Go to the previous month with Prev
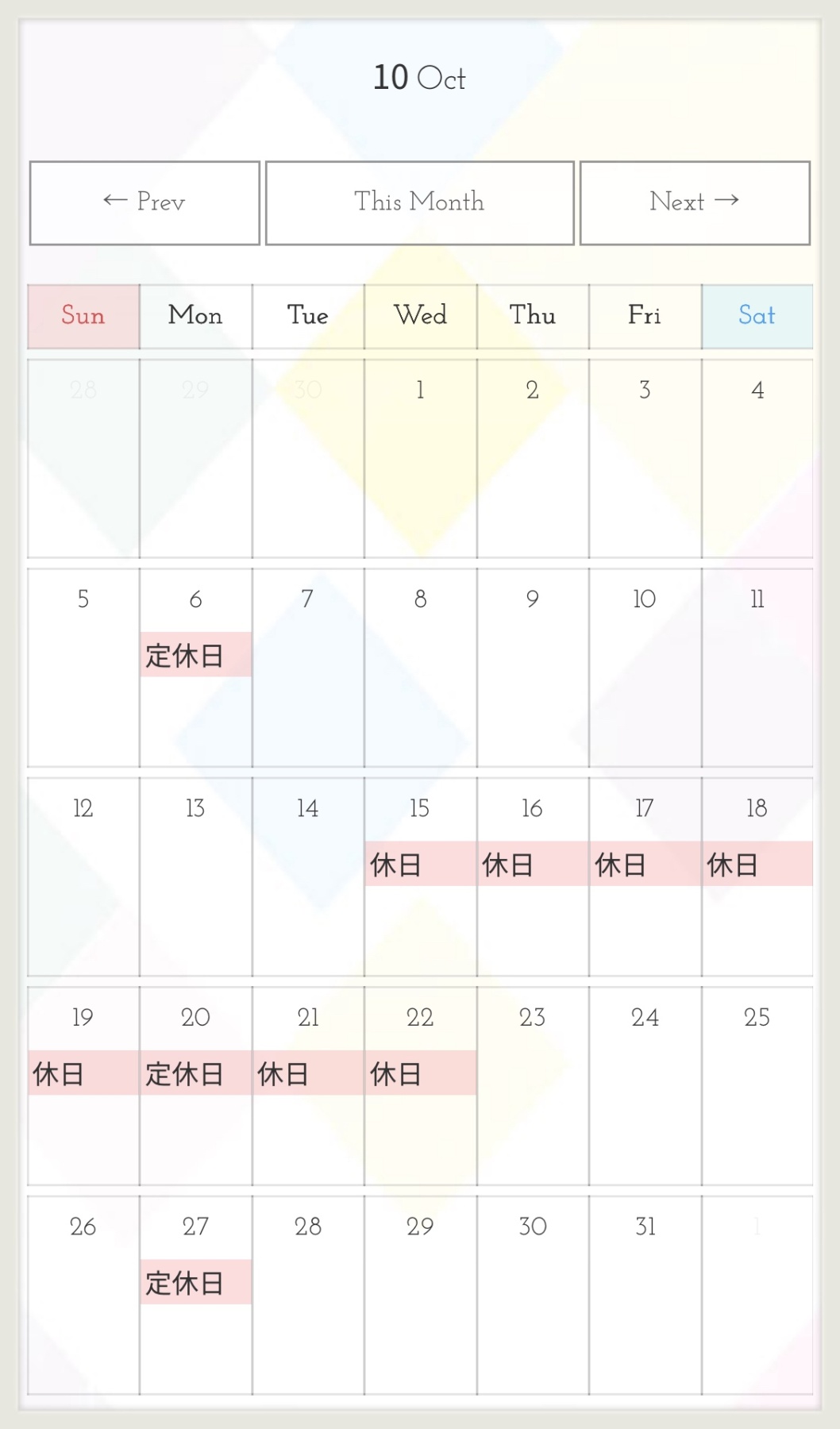 point(144,203)
